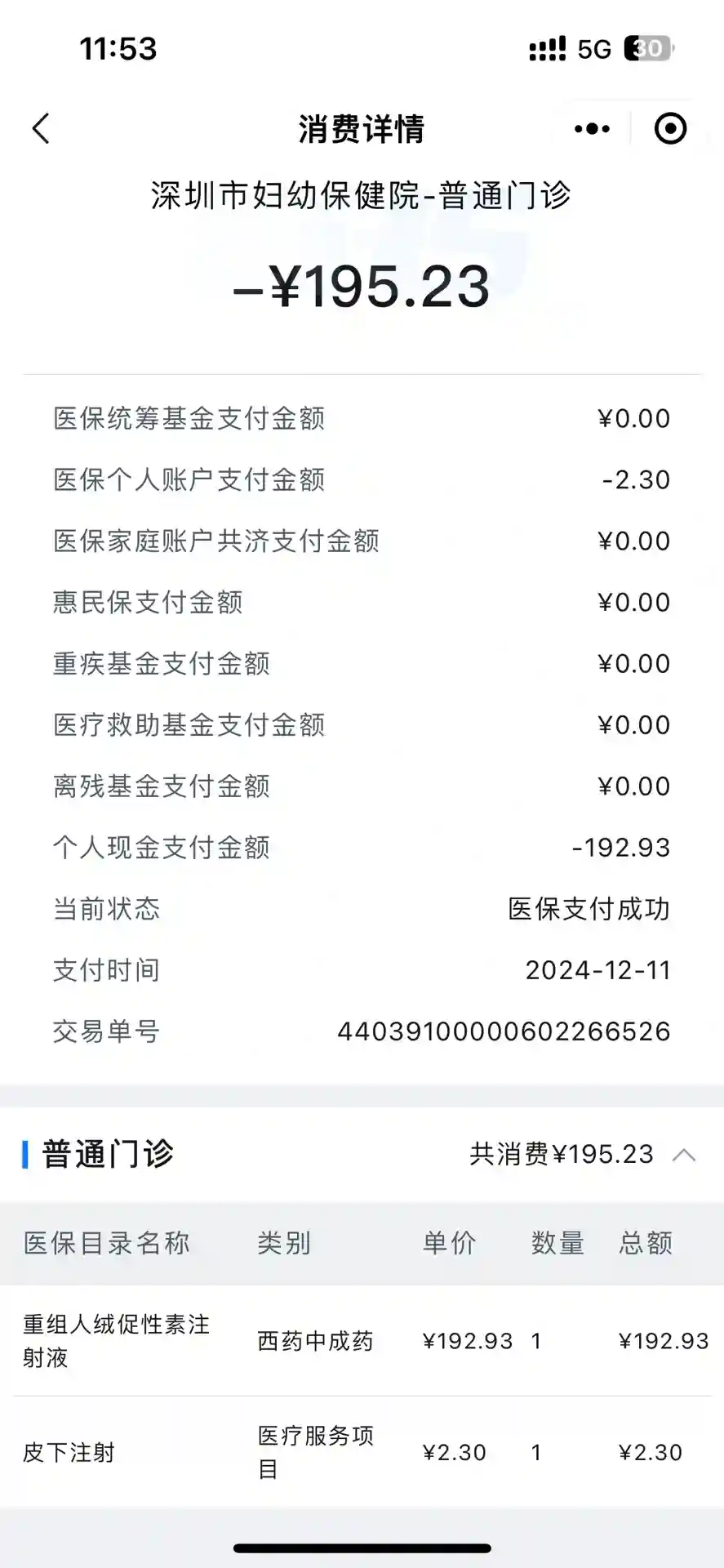Collapse the 普通门诊 expense section
The width and height of the screenshot is (724, 1568).
pos(684,1155)
